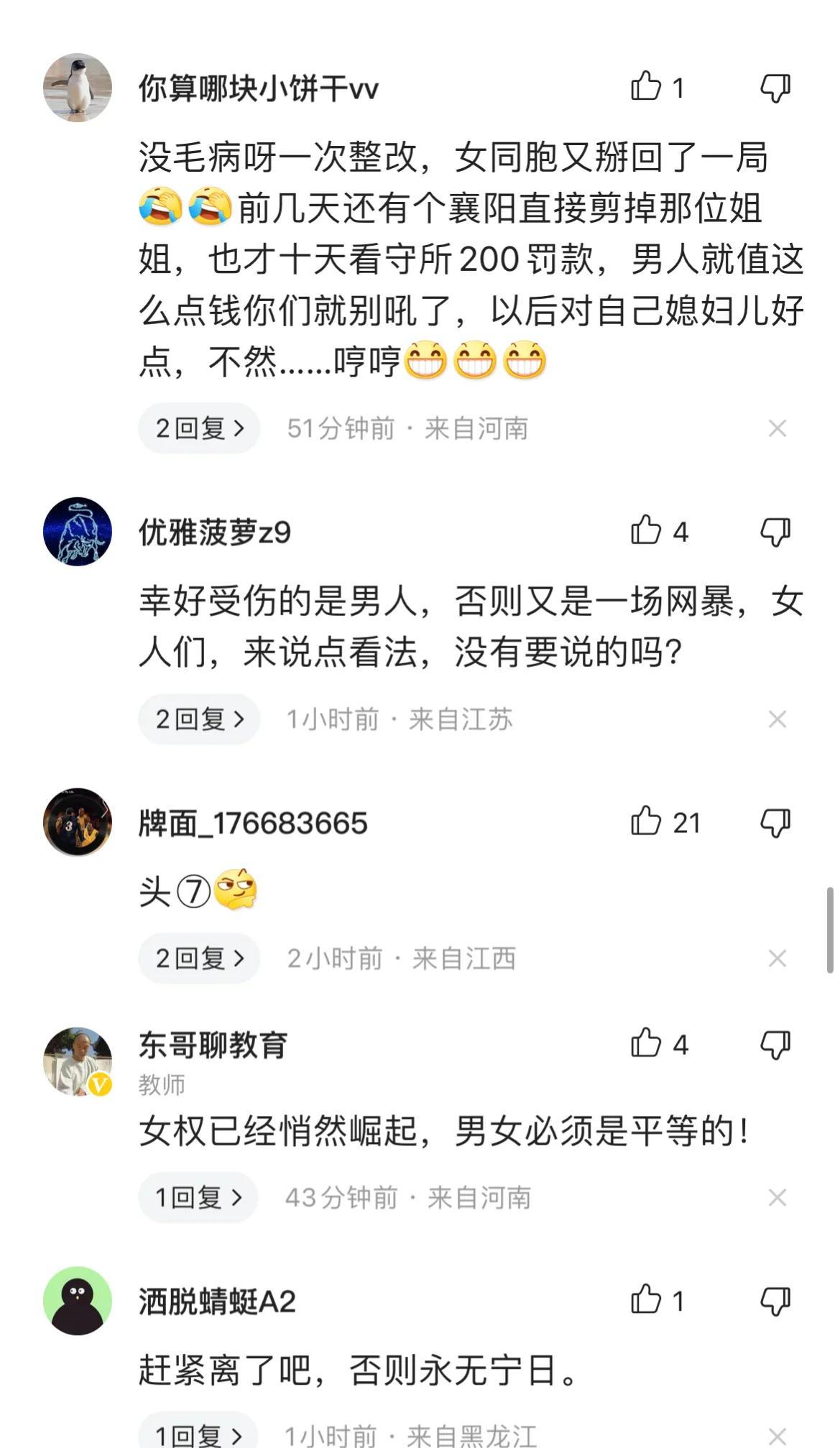This screenshot has height=1448, width=840.
Task: Expand 2 replies under 优雅菠萝z9's comment
Action: (199, 719)
